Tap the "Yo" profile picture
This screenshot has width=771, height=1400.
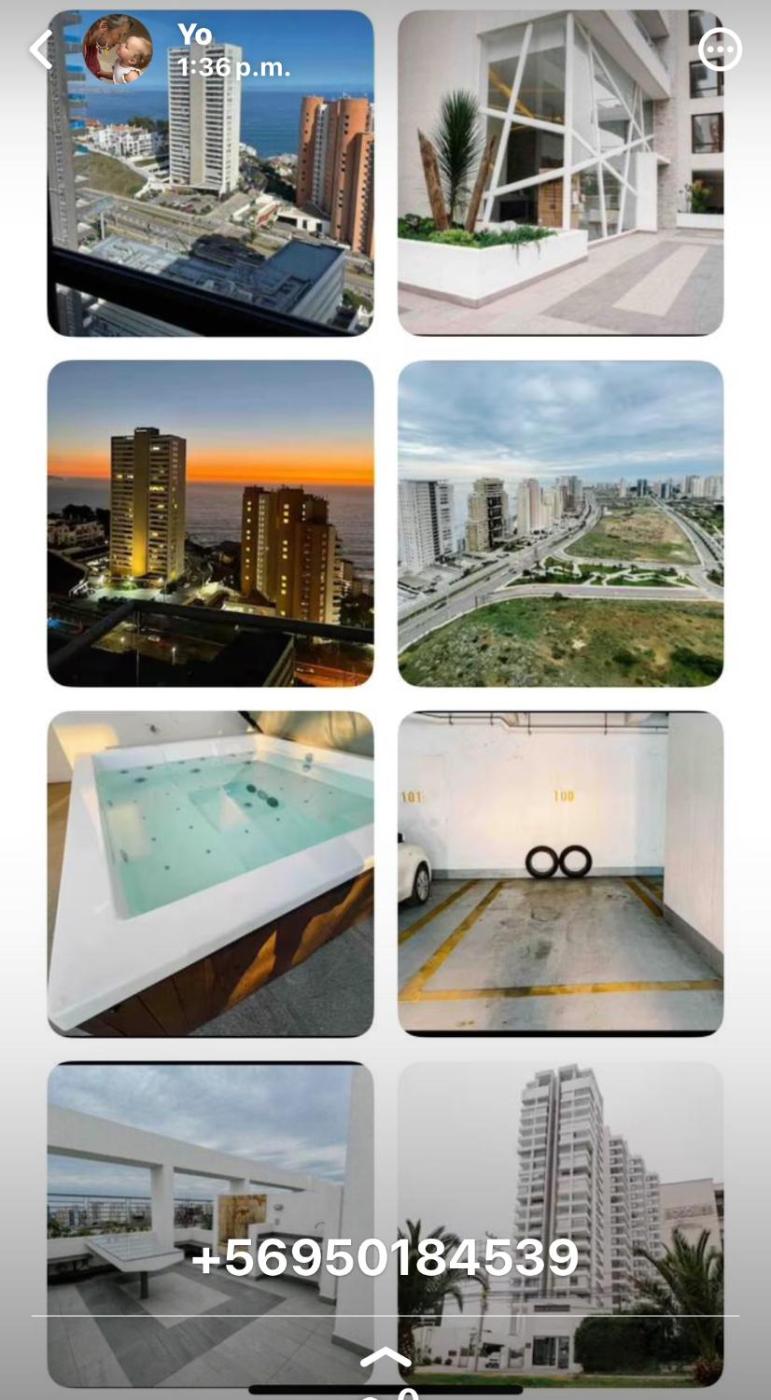(x=118, y=49)
